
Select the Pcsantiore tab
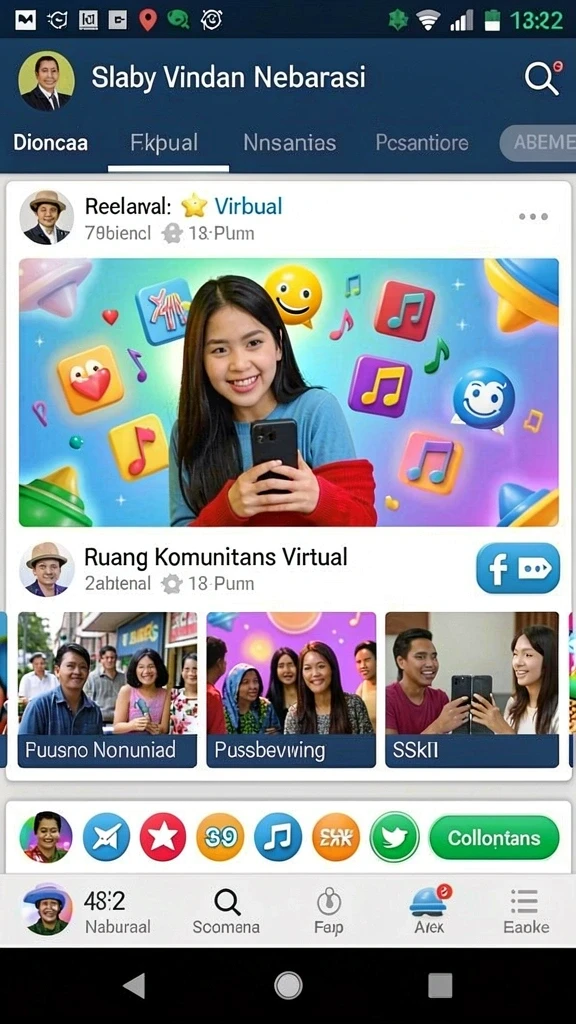pyautogui.click(x=422, y=142)
